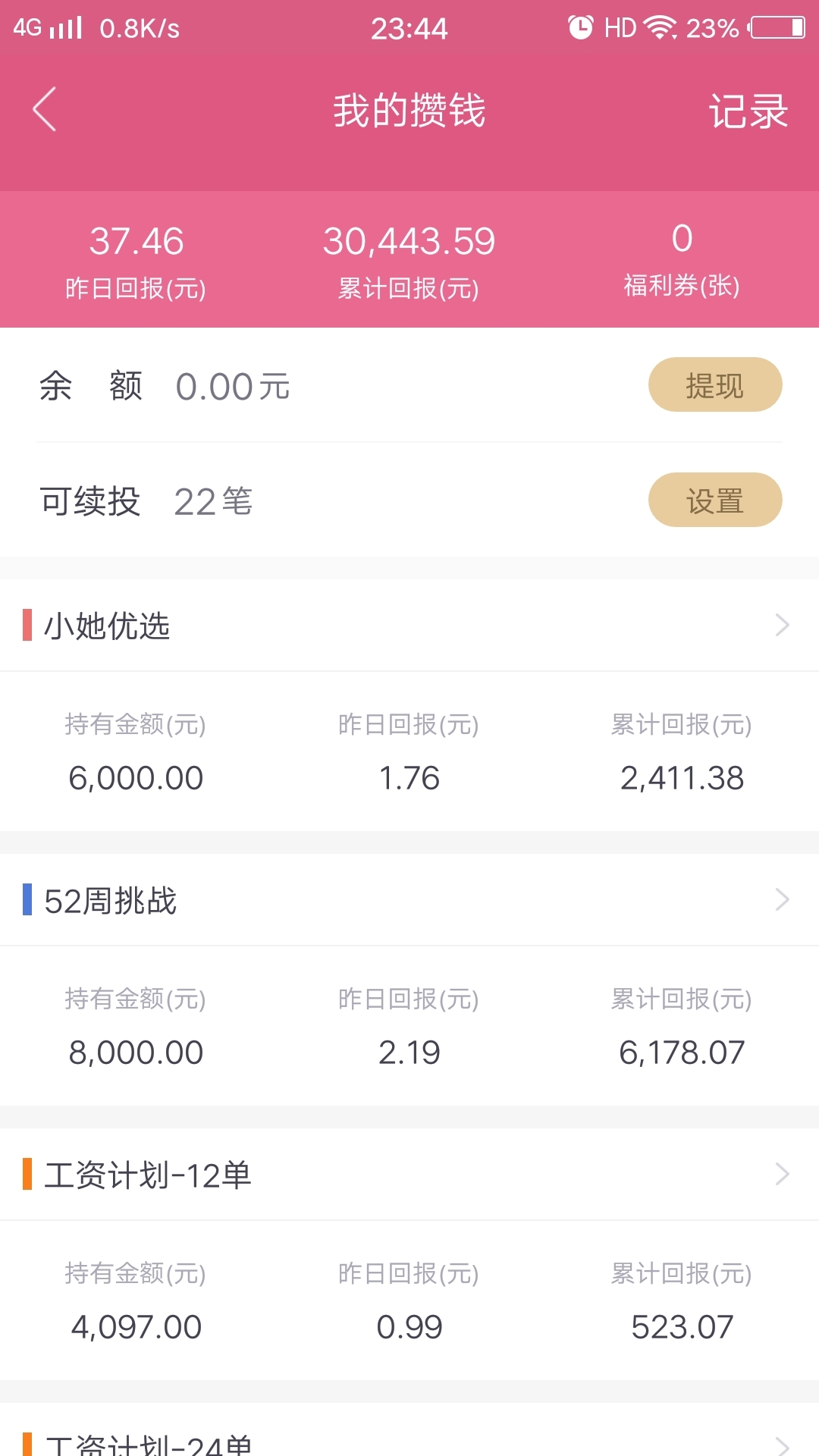Image resolution: width=819 pixels, height=1456 pixels.
Task: Open 设置 for 可续投 reinvestment
Action: pos(715,500)
